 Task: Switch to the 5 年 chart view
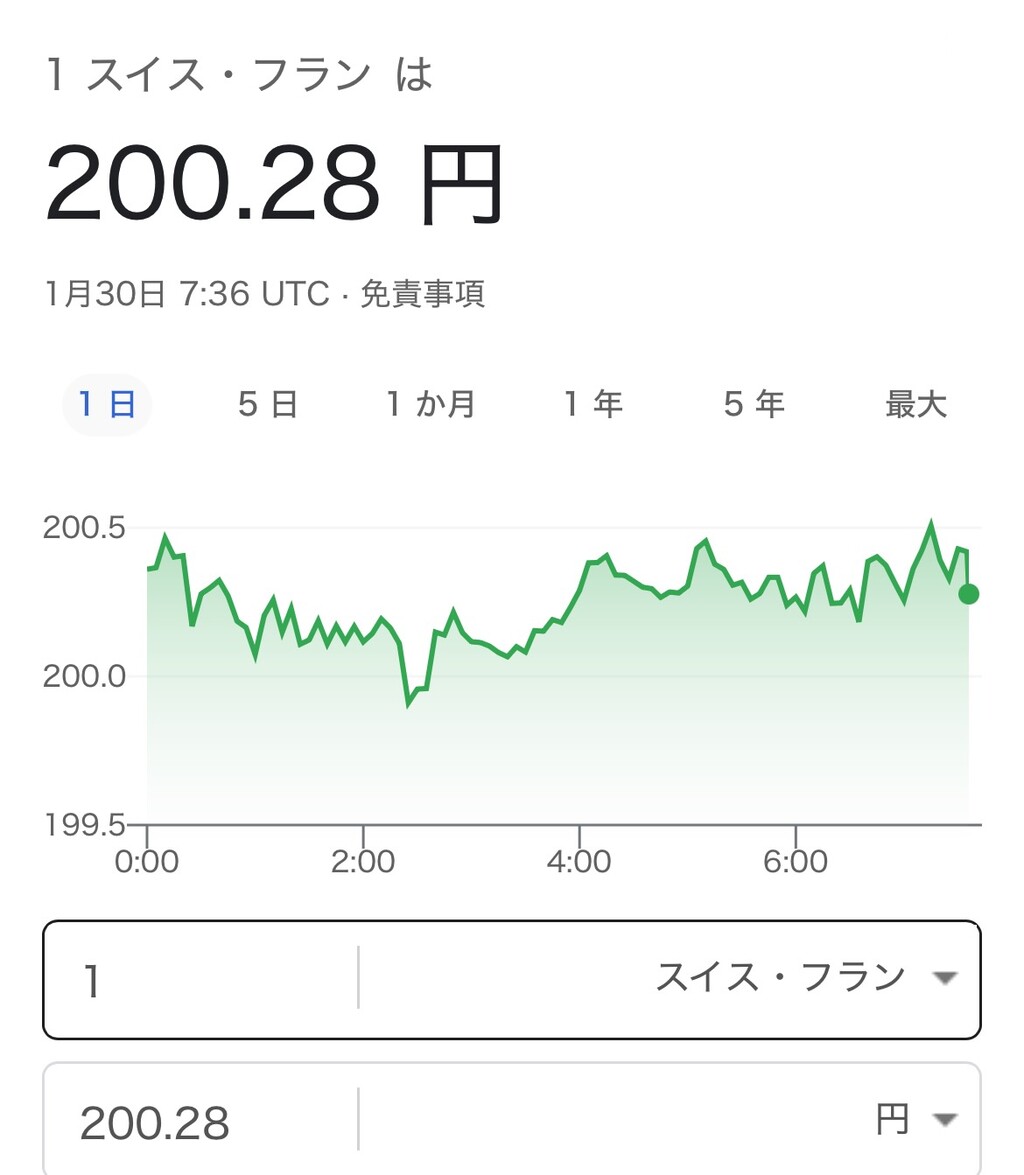754,405
